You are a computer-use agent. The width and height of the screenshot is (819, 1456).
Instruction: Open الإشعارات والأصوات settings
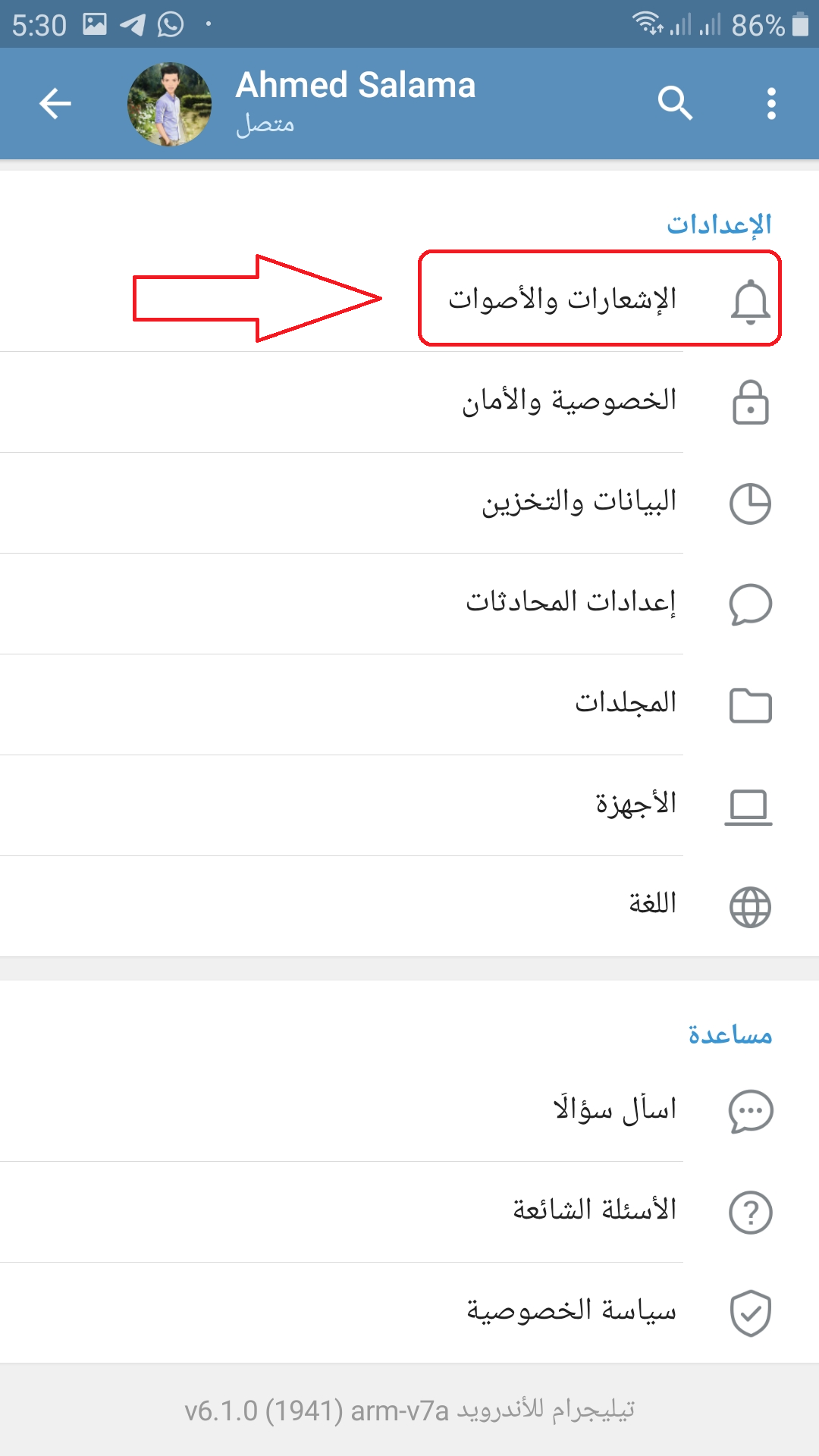click(x=409, y=301)
